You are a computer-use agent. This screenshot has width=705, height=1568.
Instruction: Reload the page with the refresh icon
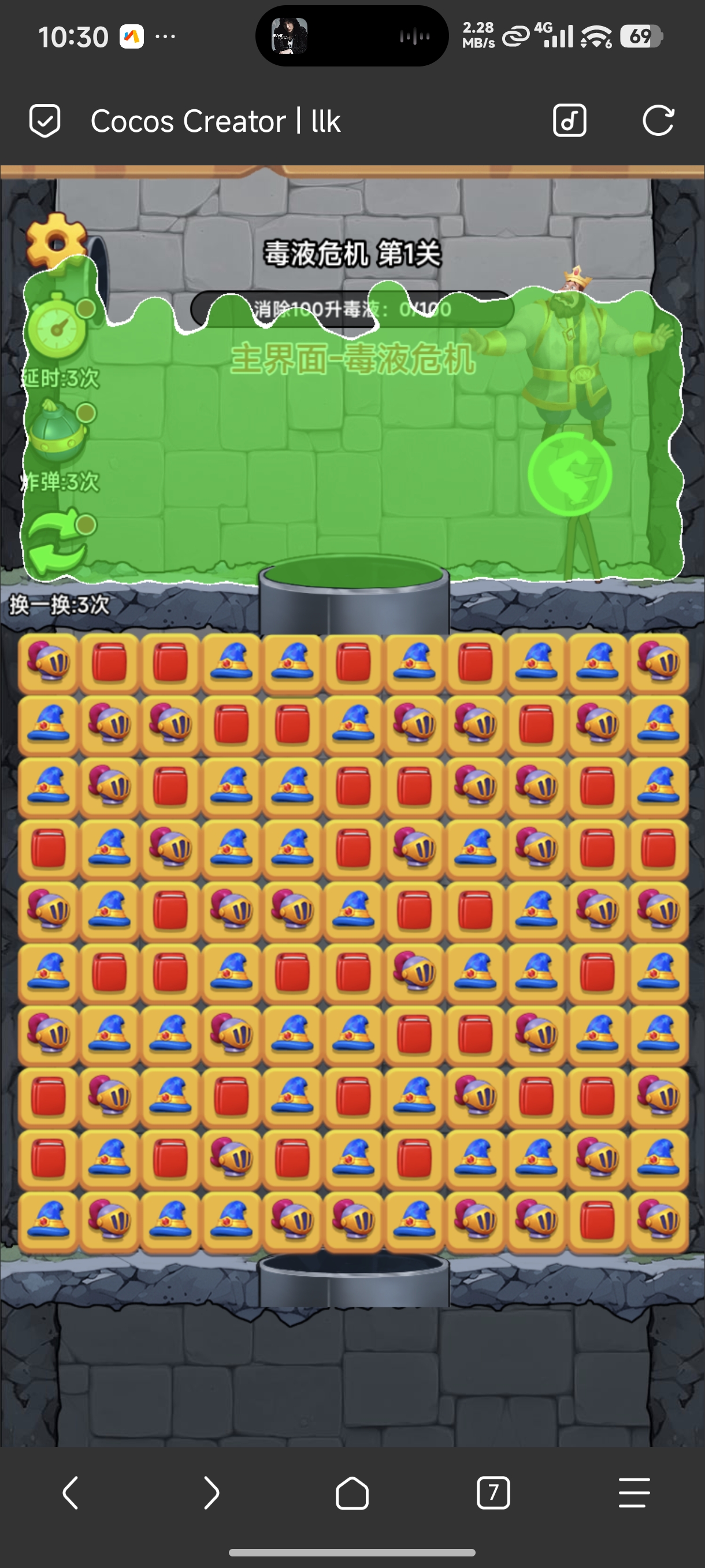[658, 120]
